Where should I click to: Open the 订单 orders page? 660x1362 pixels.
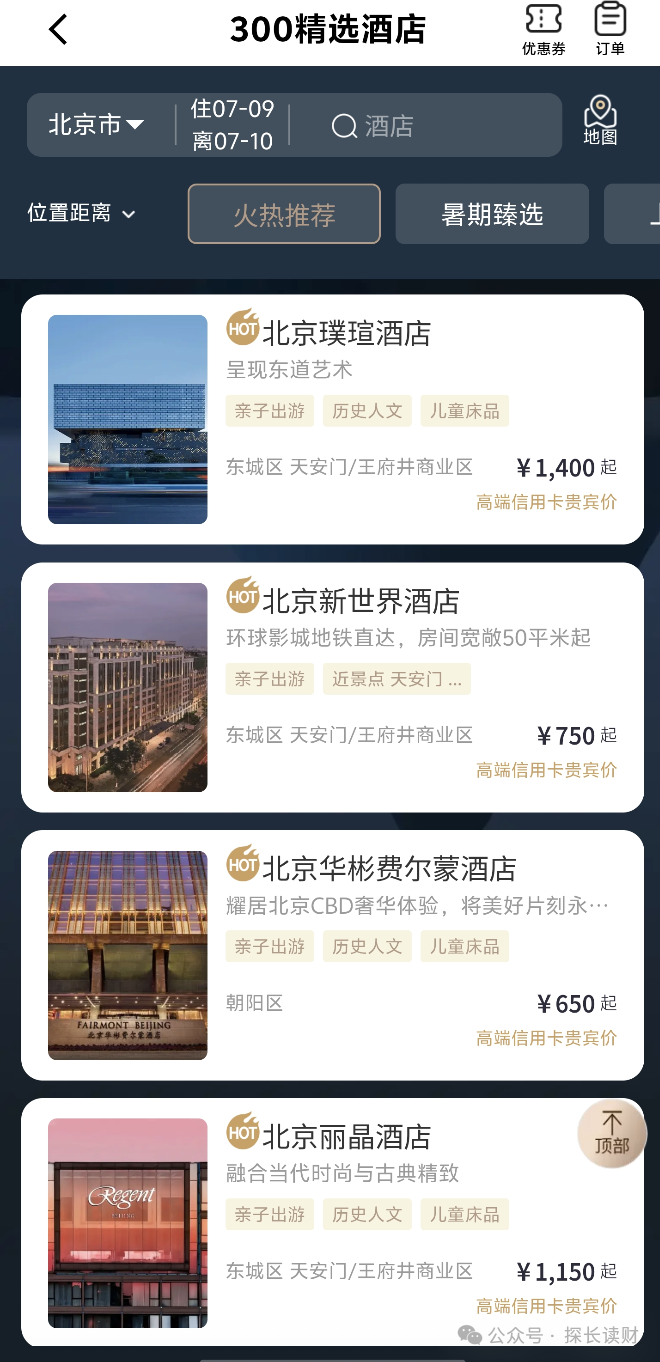coord(610,29)
